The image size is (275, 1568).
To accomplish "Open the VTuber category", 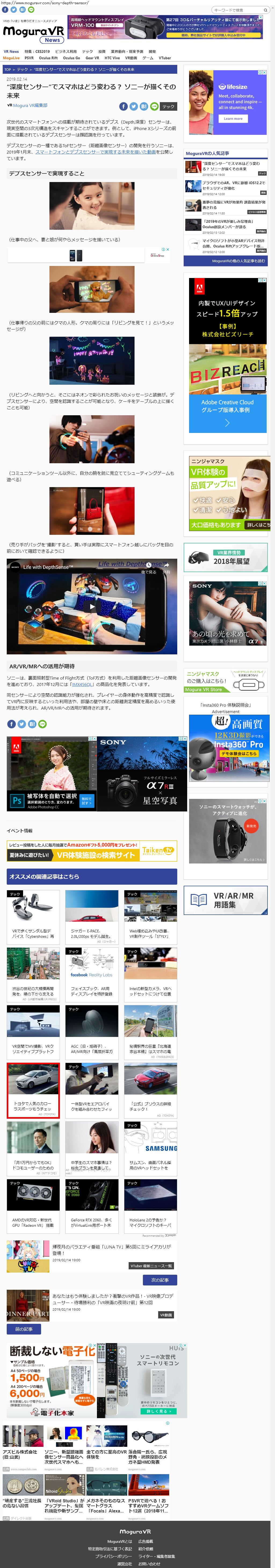I will point(165,58).
